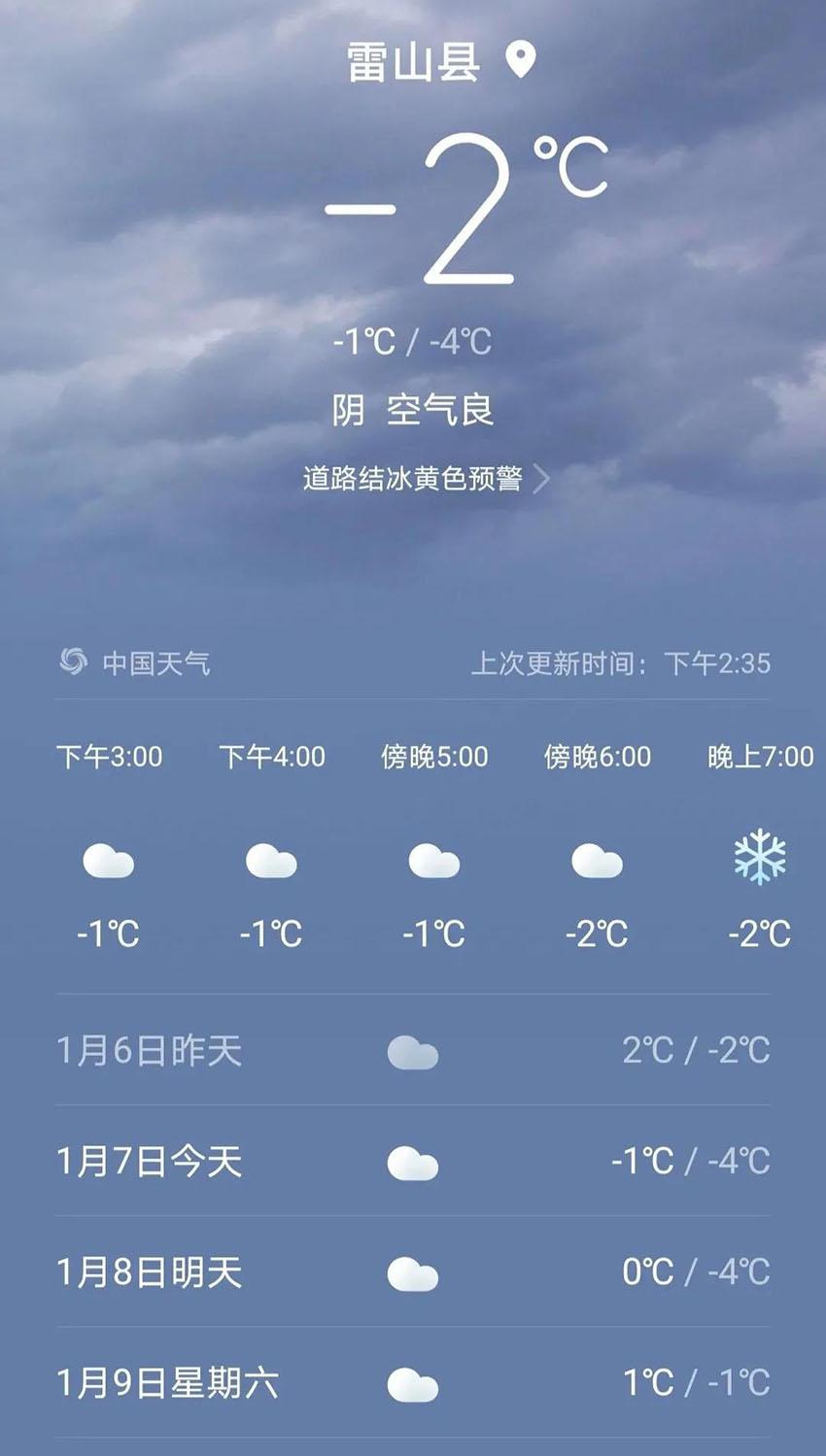This screenshot has width=826, height=1456.
Task: Open the 1月7日今天 forecast row
Action: (412, 1161)
